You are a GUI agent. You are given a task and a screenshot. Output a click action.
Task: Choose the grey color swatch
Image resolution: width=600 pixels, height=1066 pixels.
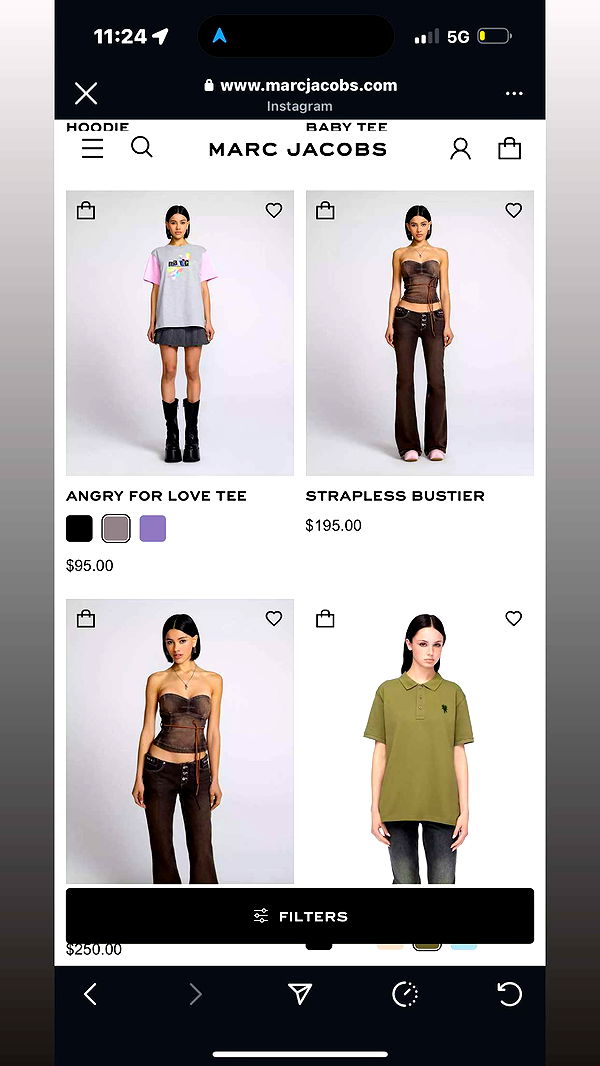tap(116, 529)
